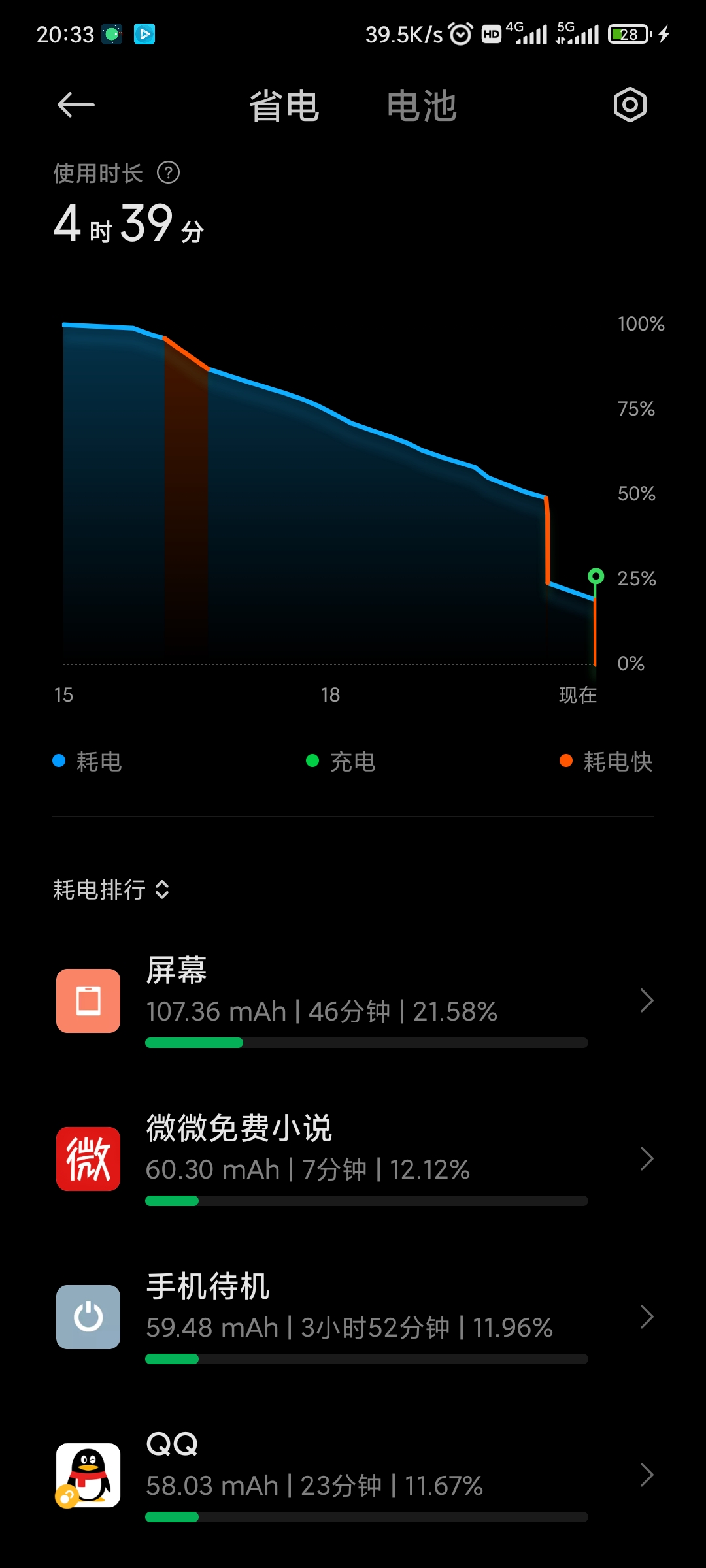Open 屏幕 power usage details

point(353,1001)
